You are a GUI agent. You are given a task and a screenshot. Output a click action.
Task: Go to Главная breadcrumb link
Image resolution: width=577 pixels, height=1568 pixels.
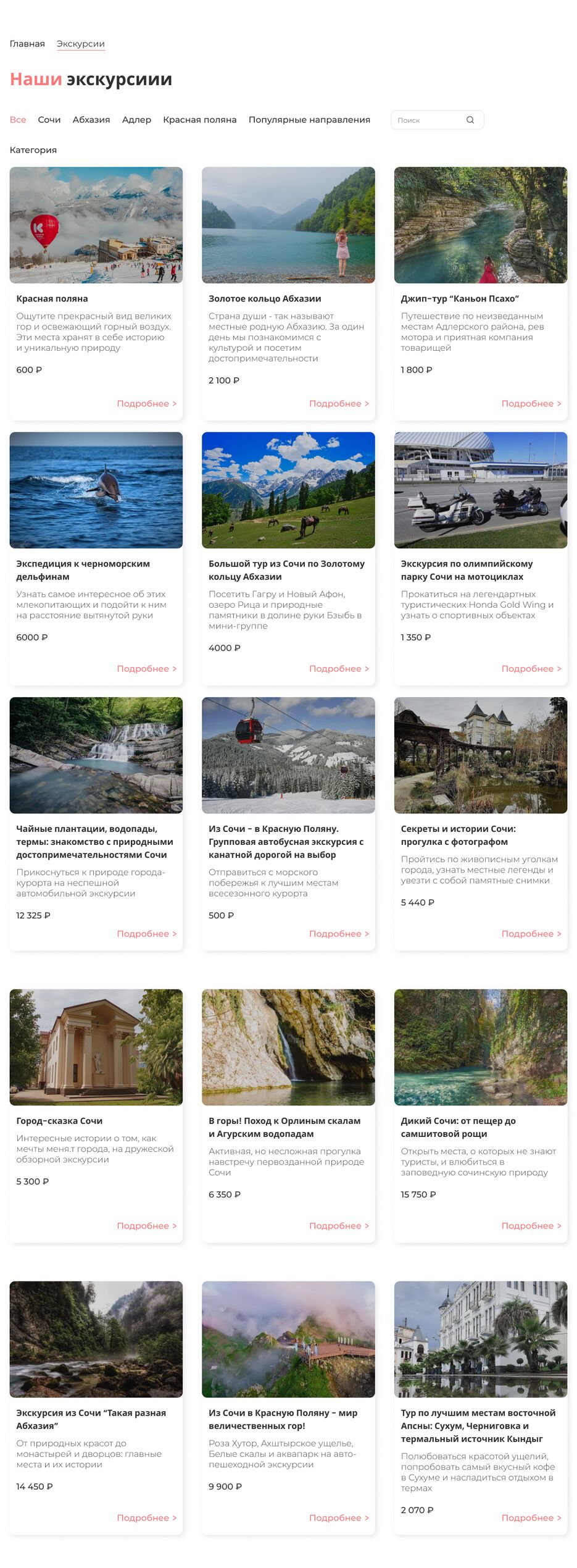[x=27, y=44]
